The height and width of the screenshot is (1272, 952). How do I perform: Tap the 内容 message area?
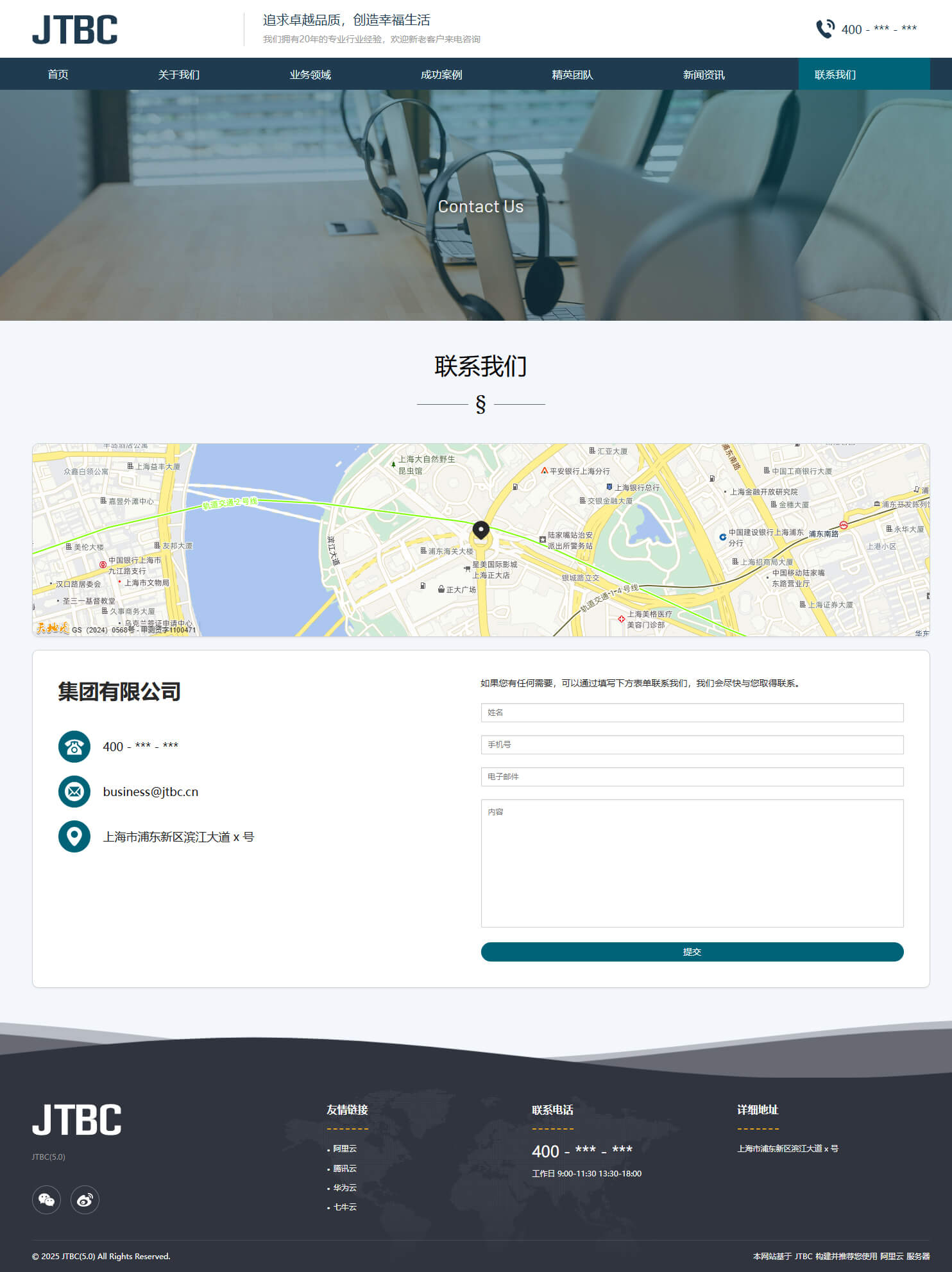point(692,863)
